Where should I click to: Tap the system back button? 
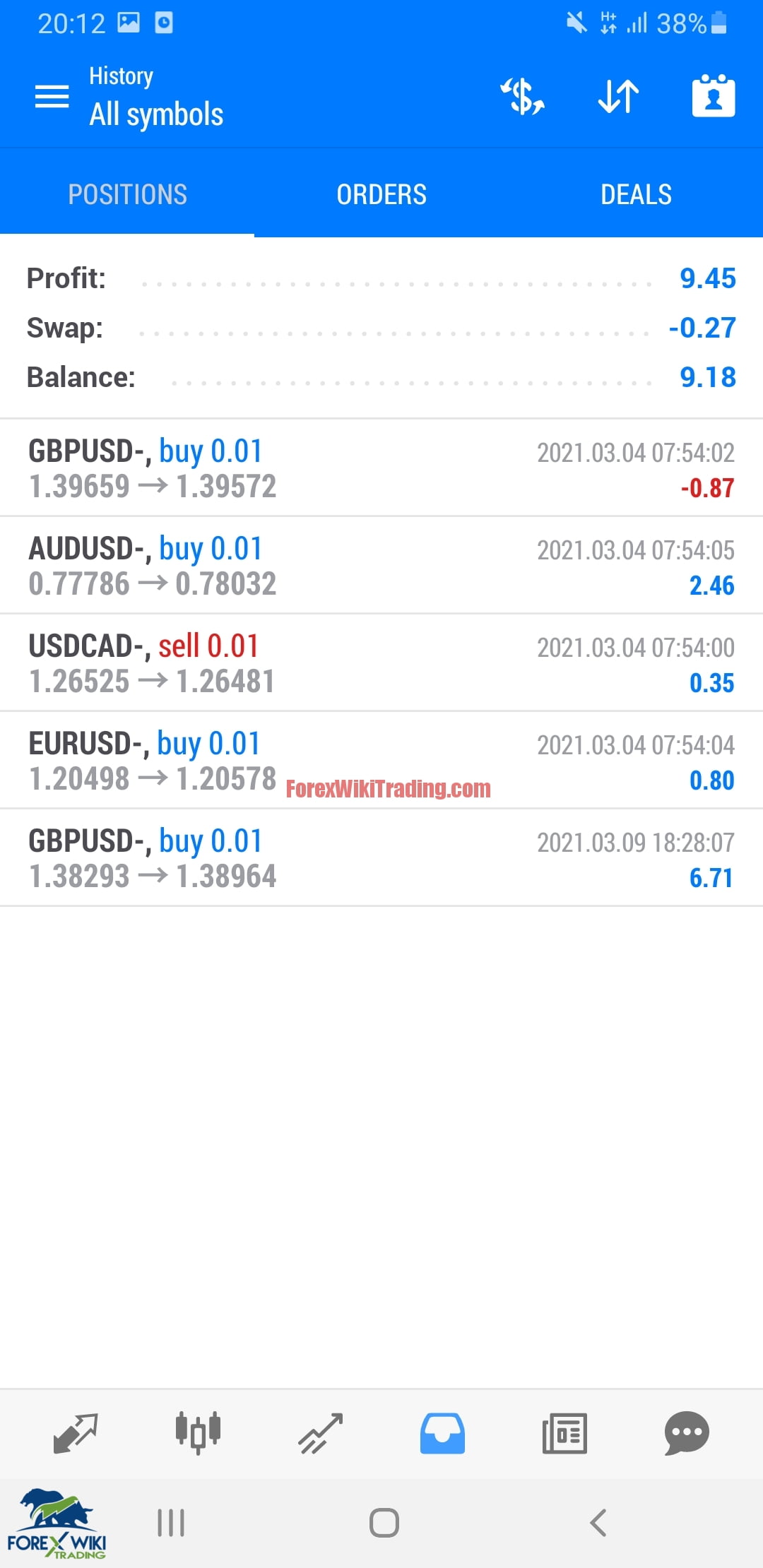[x=598, y=1523]
